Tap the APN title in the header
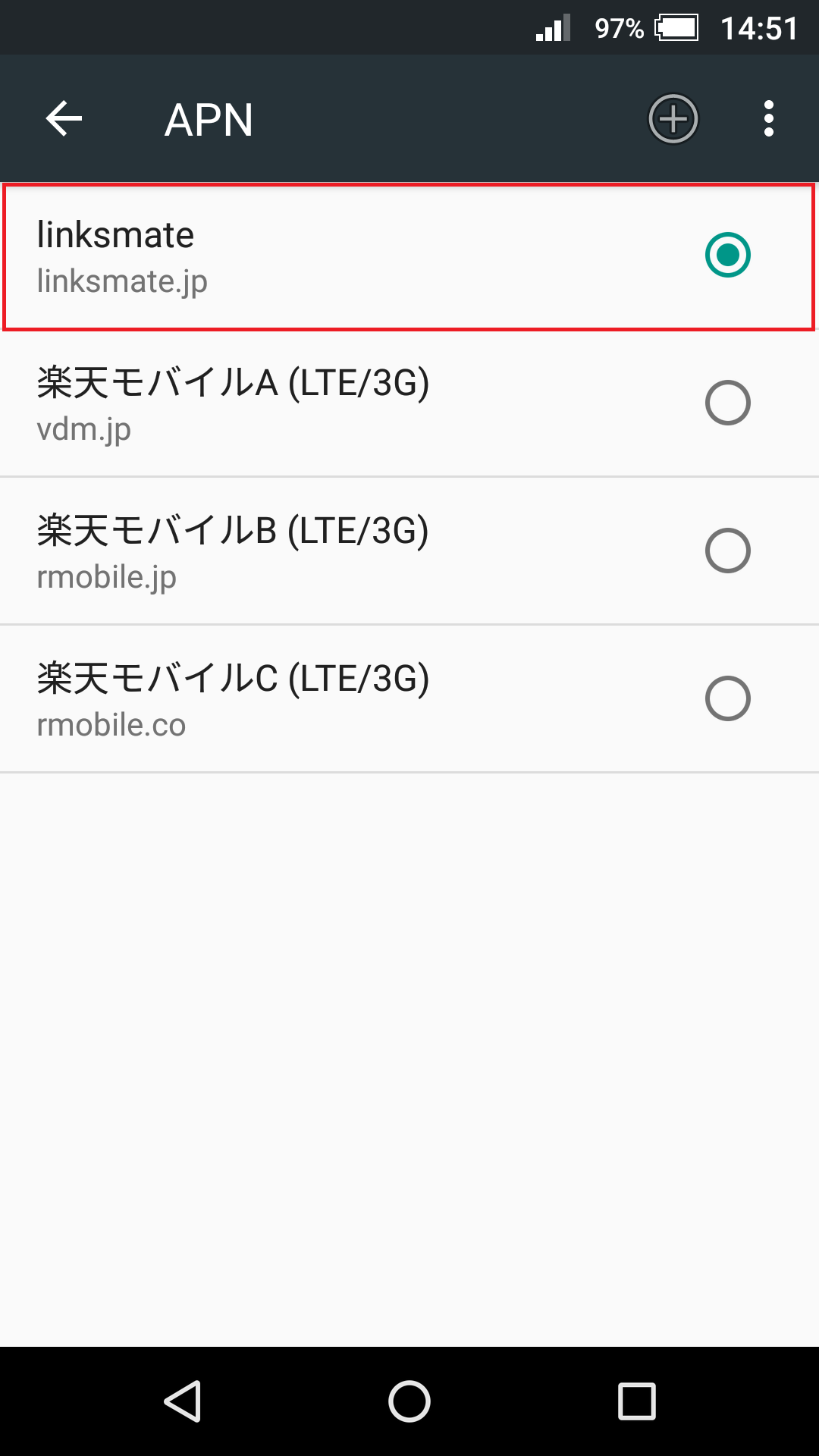The height and width of the screenshot is (1456, 819). 208,119
